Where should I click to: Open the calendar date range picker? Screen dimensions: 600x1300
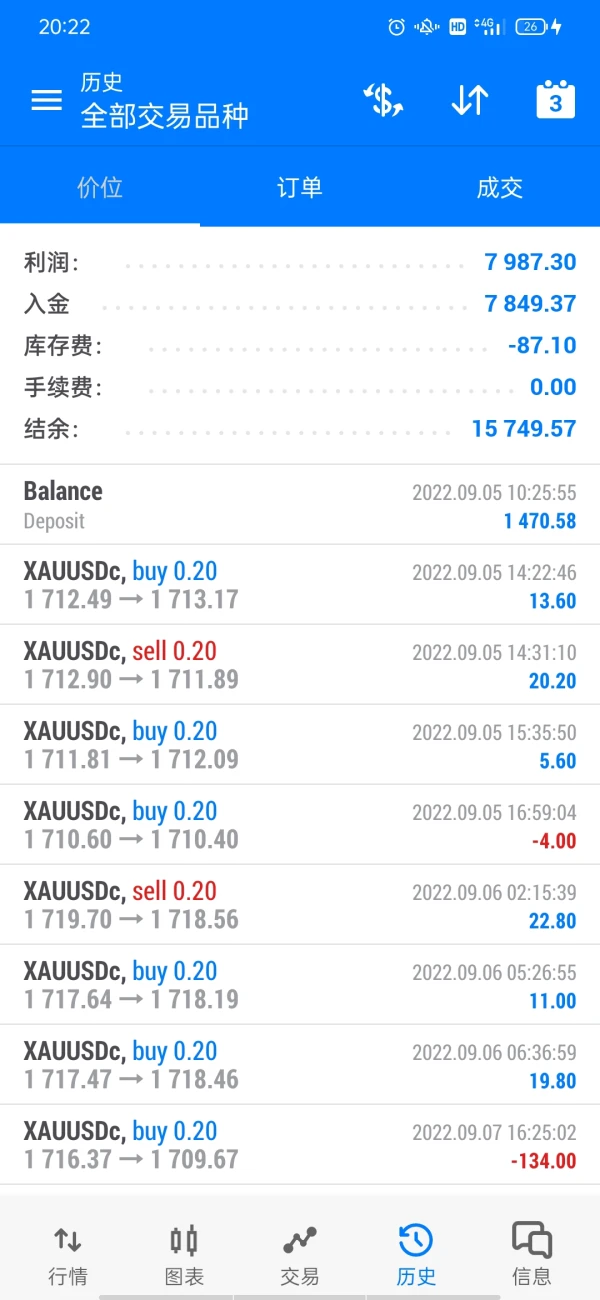(x=555, y=101)
